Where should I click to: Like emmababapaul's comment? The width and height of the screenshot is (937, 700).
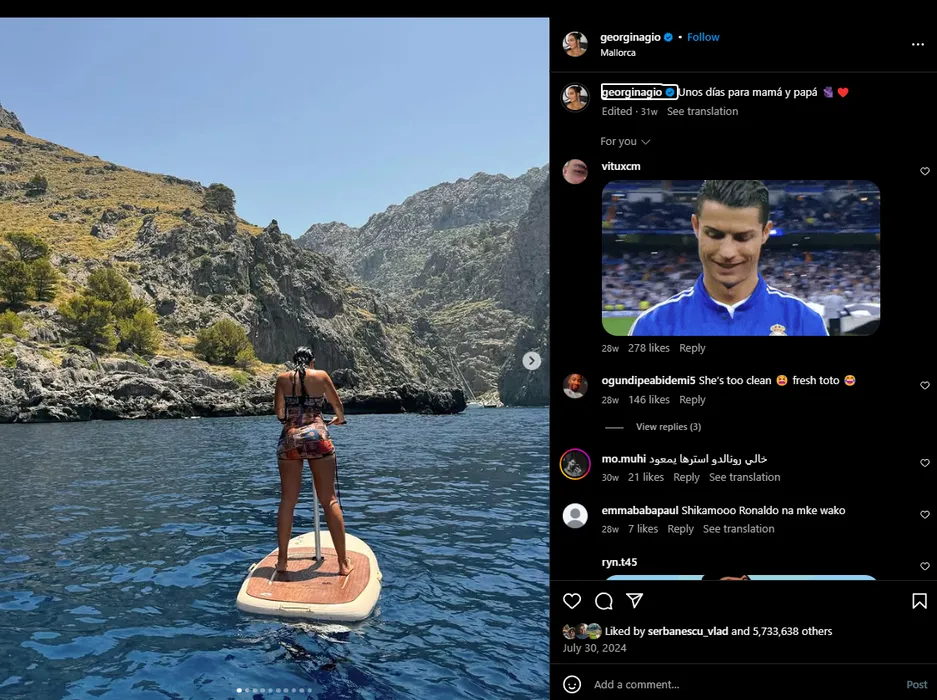click(x=925, y=515)
